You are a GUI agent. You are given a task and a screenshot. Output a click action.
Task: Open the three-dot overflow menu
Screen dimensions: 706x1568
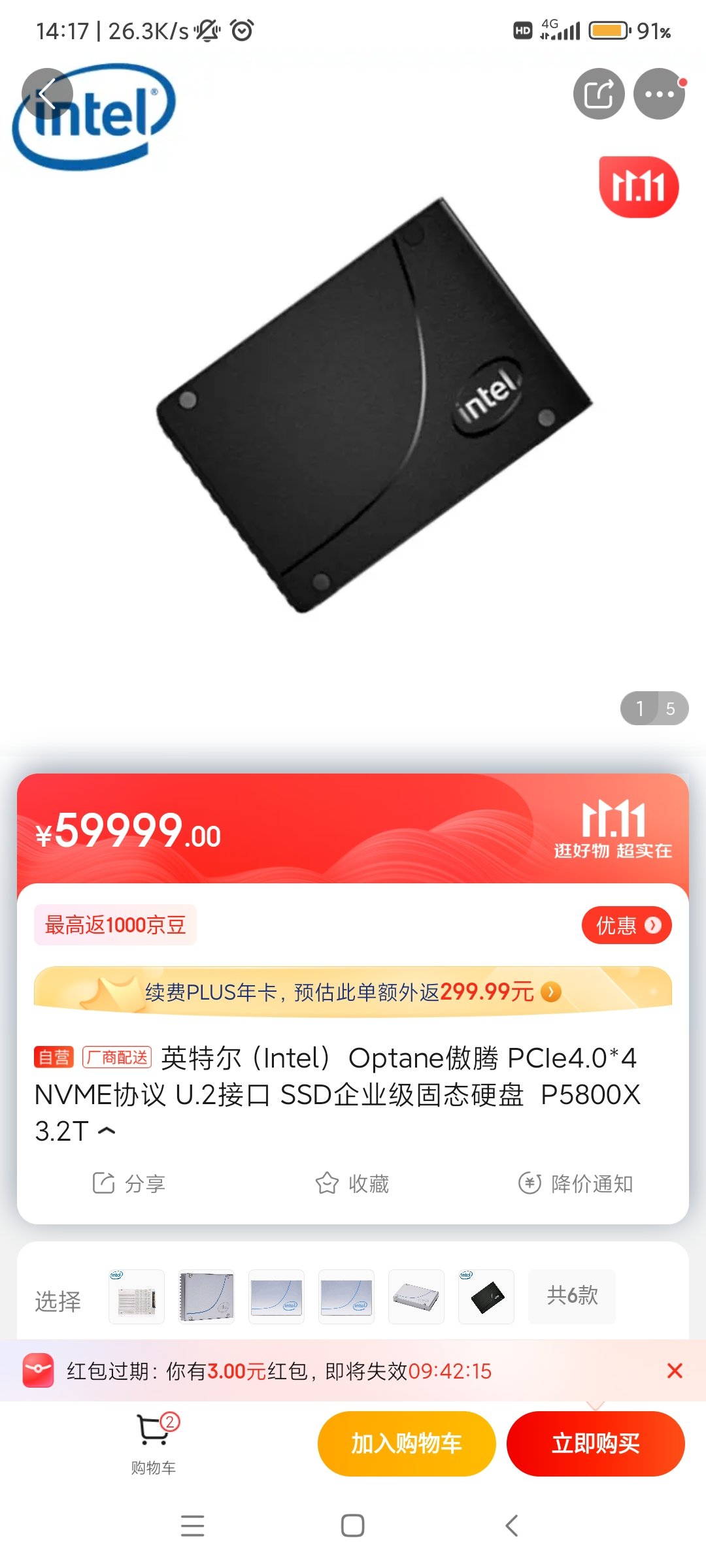659,94
